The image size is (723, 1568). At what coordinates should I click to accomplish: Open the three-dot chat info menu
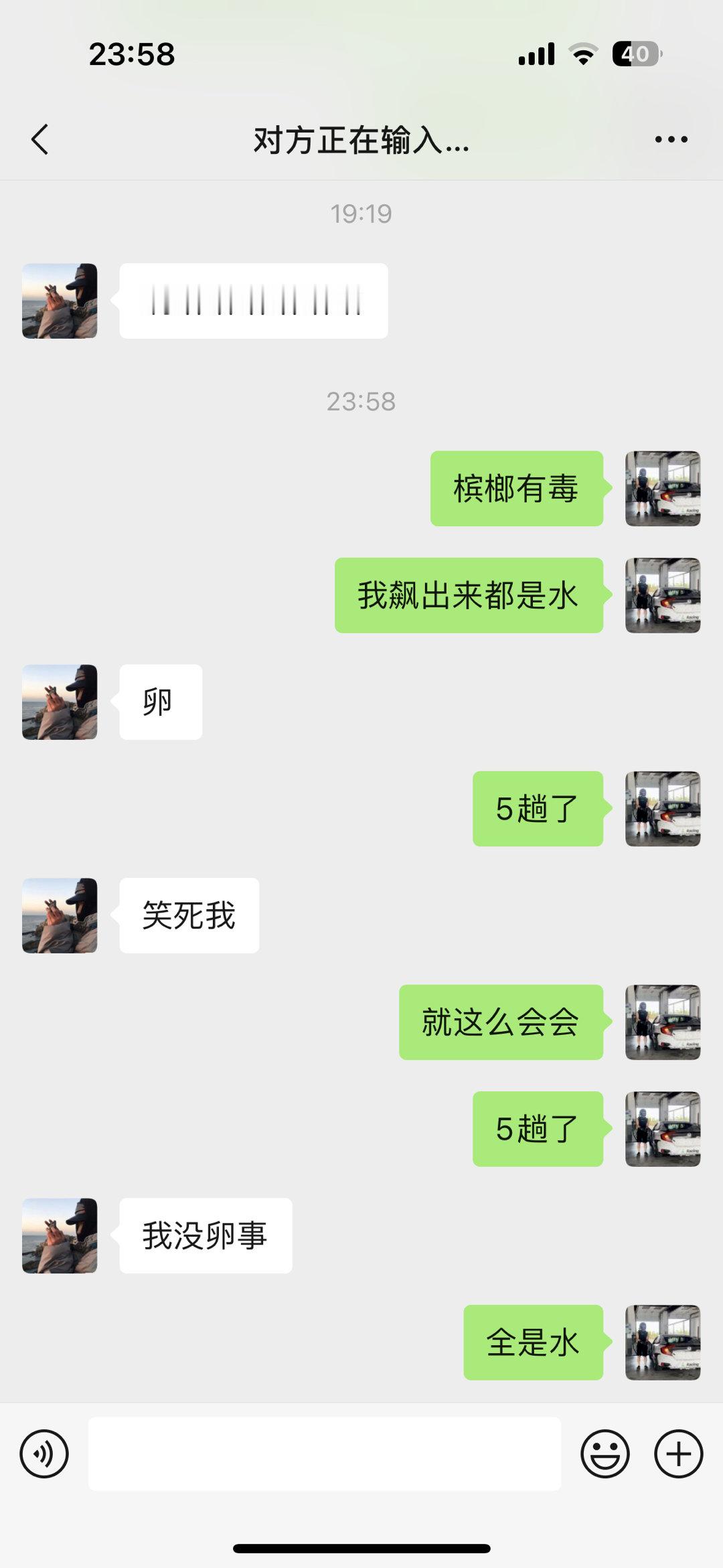pyautogui.click(x=671, y=139)
